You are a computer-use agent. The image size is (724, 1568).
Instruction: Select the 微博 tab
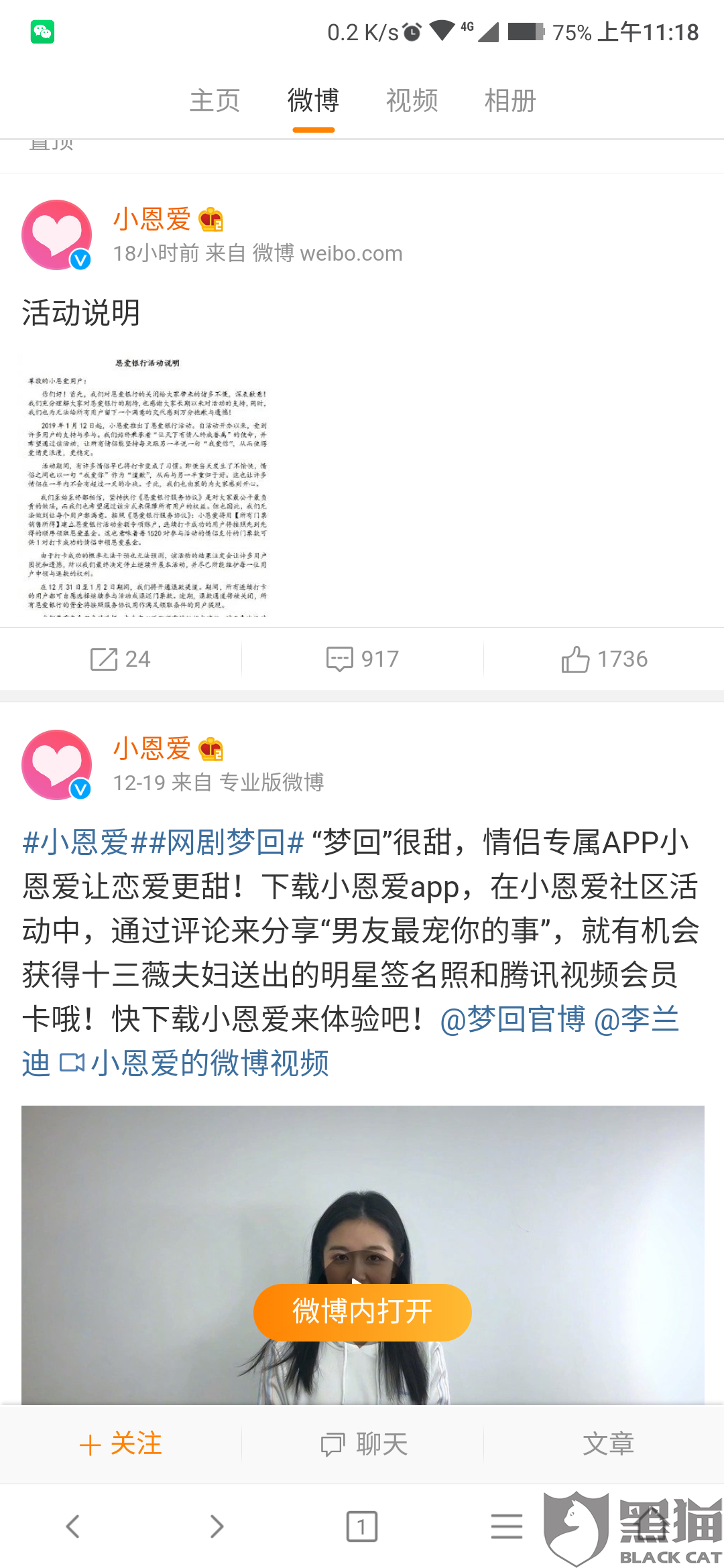coord(313,101)
